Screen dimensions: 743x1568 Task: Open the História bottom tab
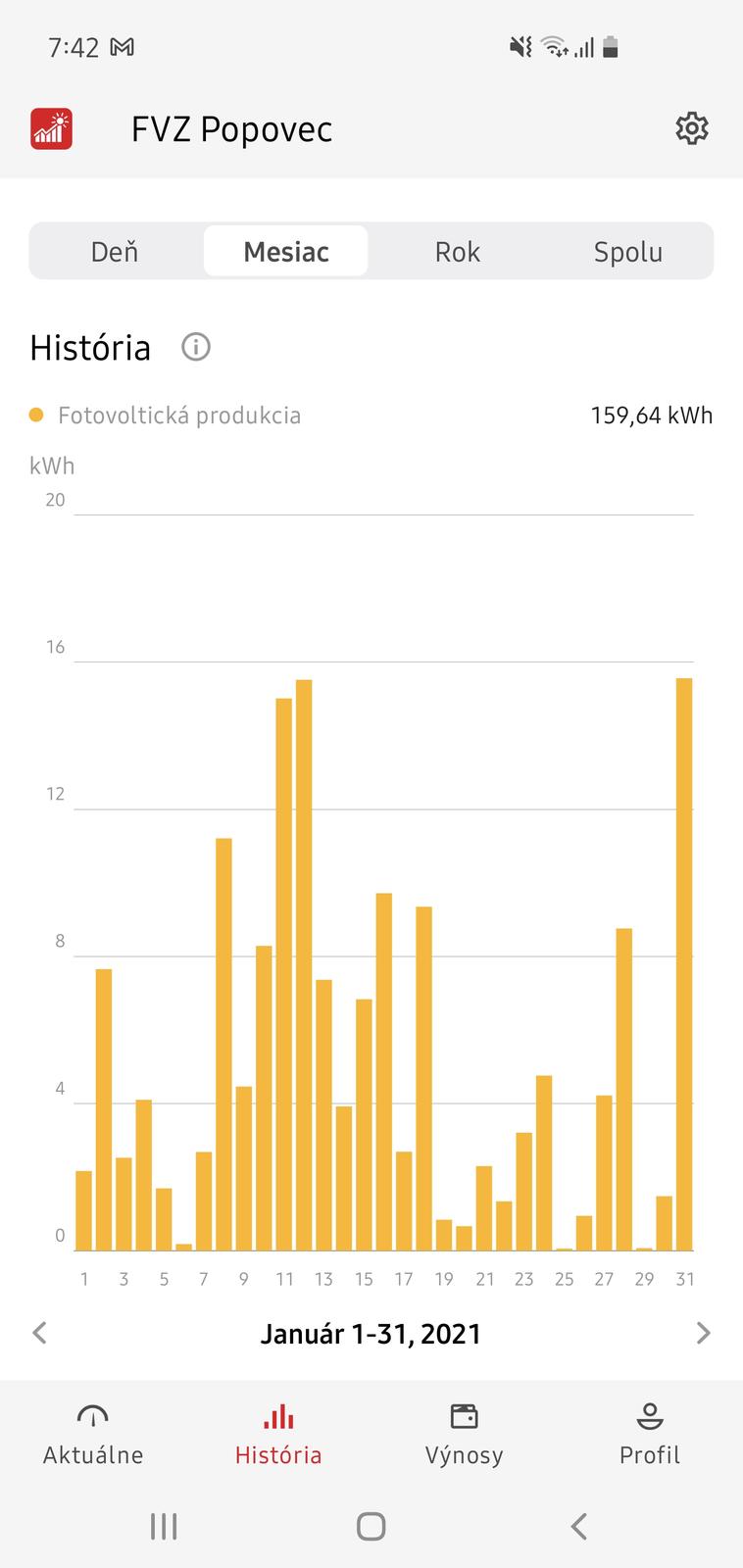pos(278,1435)
